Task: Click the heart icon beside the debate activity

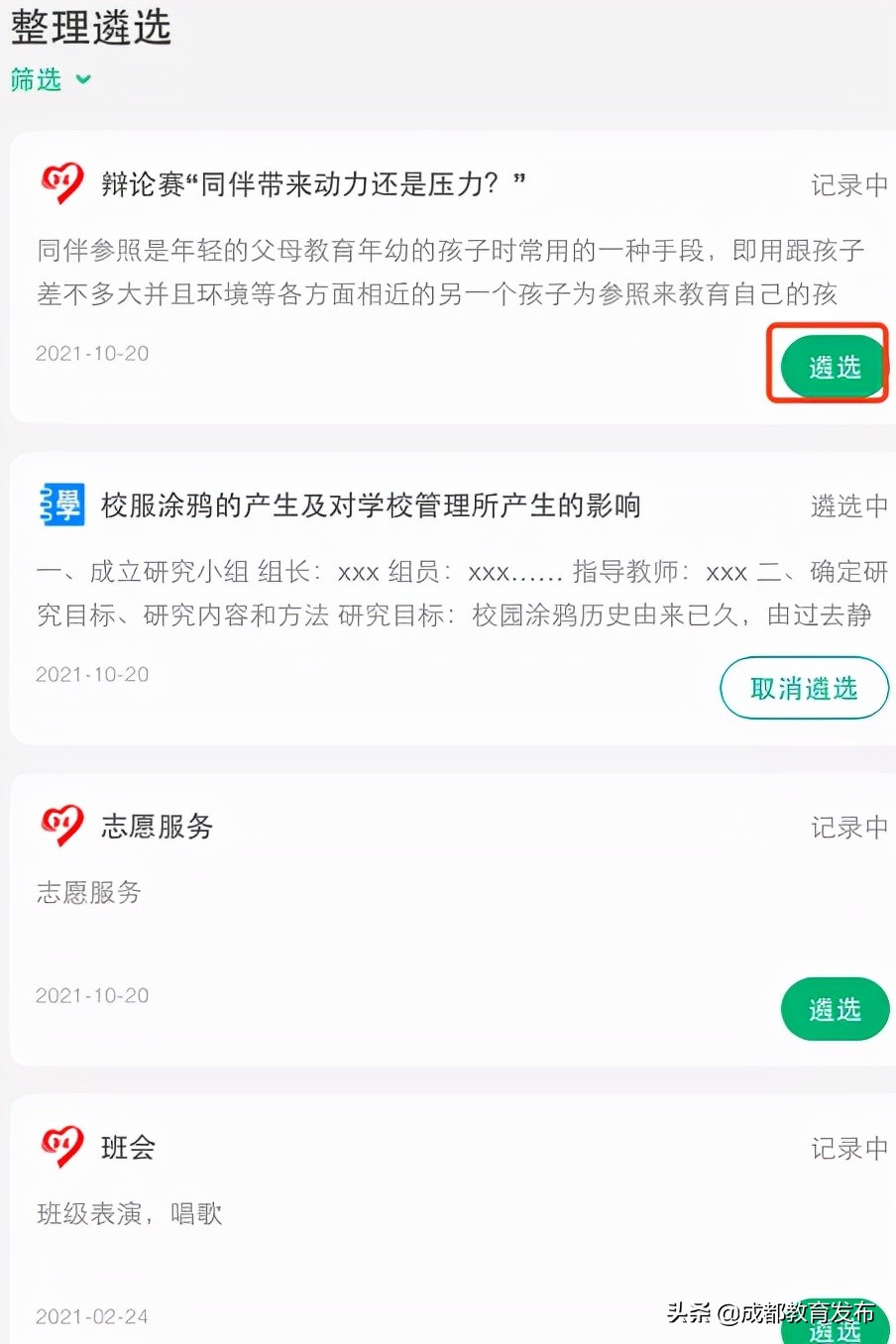Action: point(60,183)
